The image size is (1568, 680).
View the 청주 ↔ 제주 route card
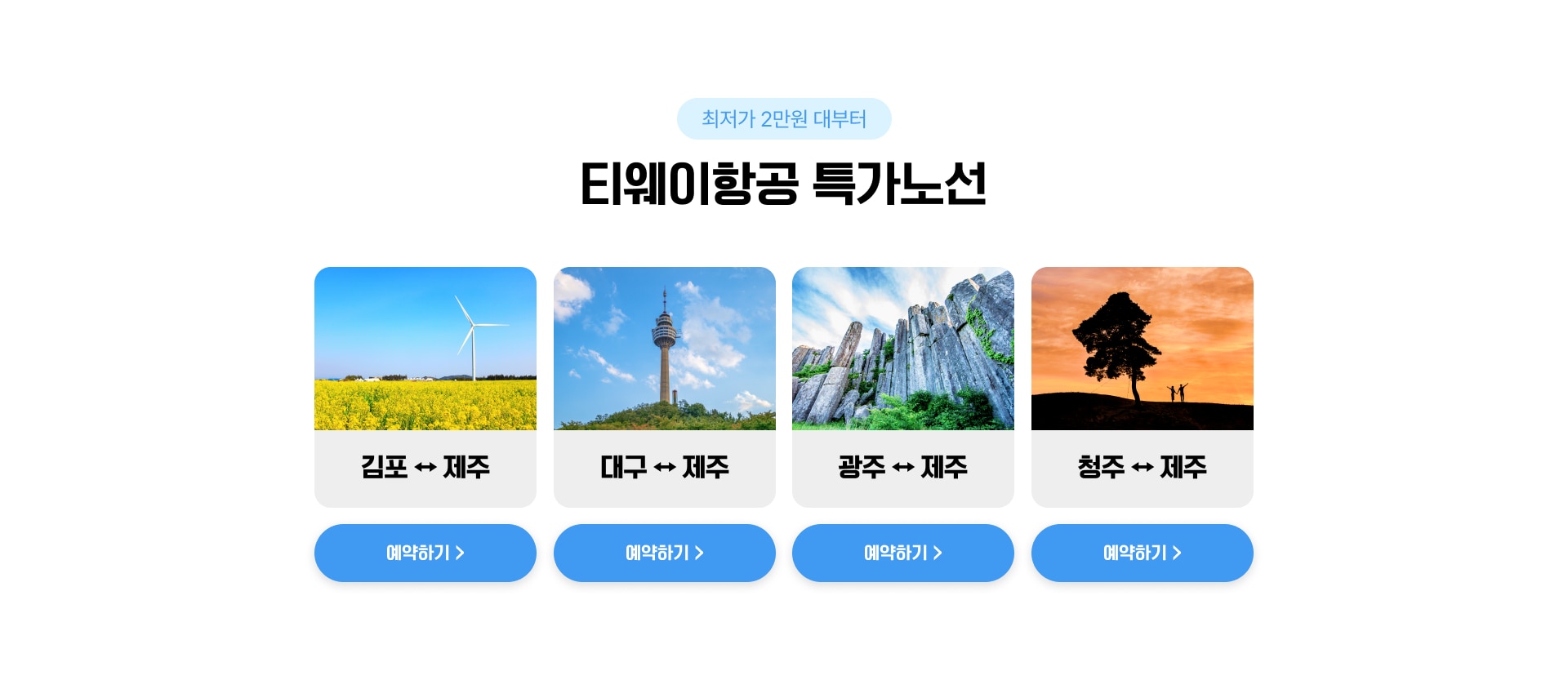click(1142, 386)
